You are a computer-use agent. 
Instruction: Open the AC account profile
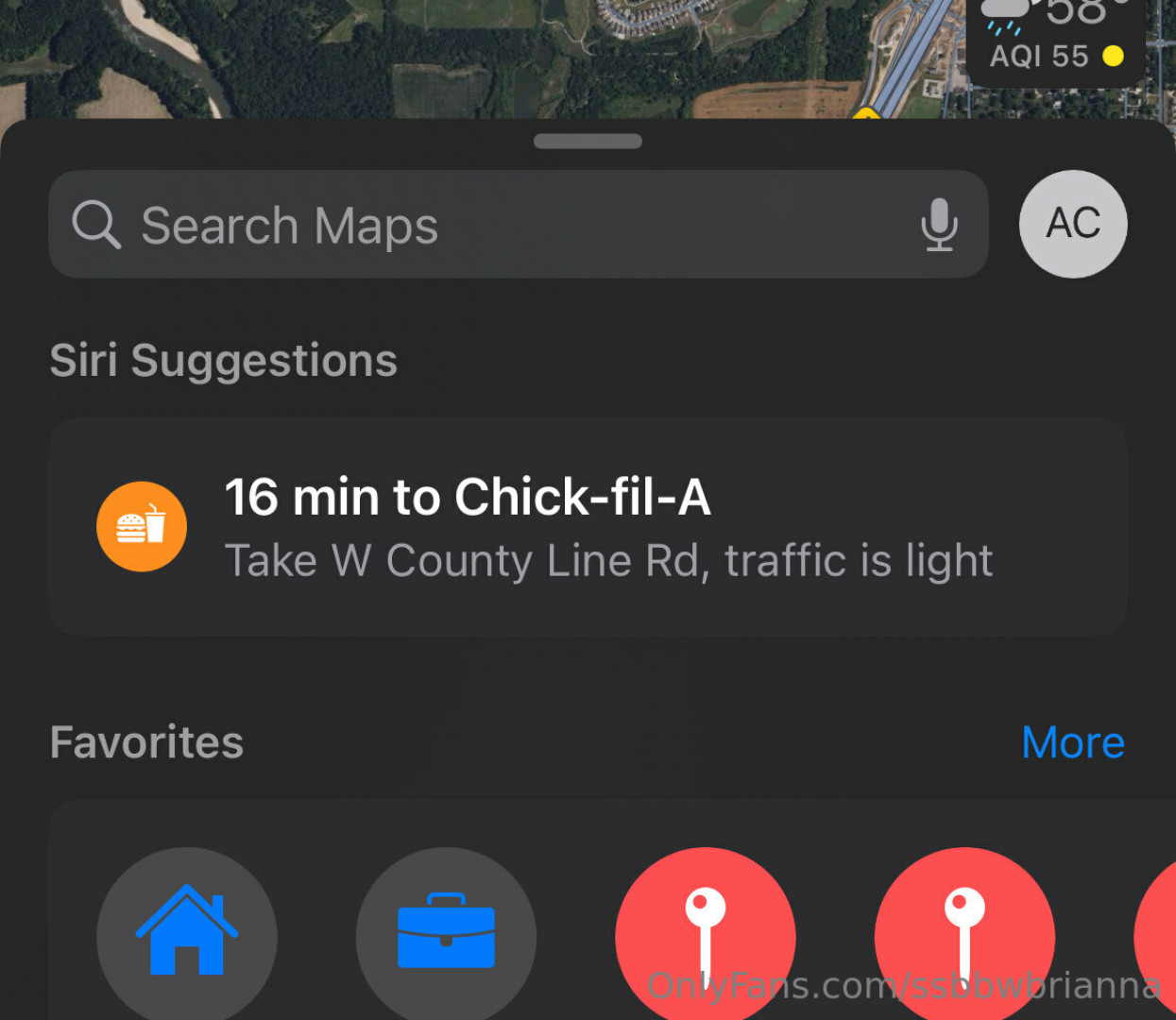point(1073,224)
